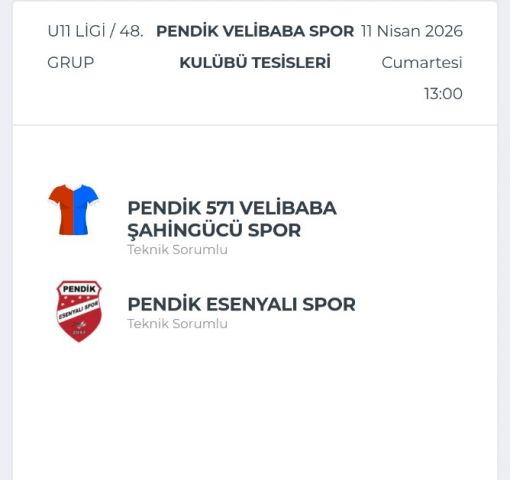
Task: Open Pendik Esenyalı Spor team
Action: 241,304
